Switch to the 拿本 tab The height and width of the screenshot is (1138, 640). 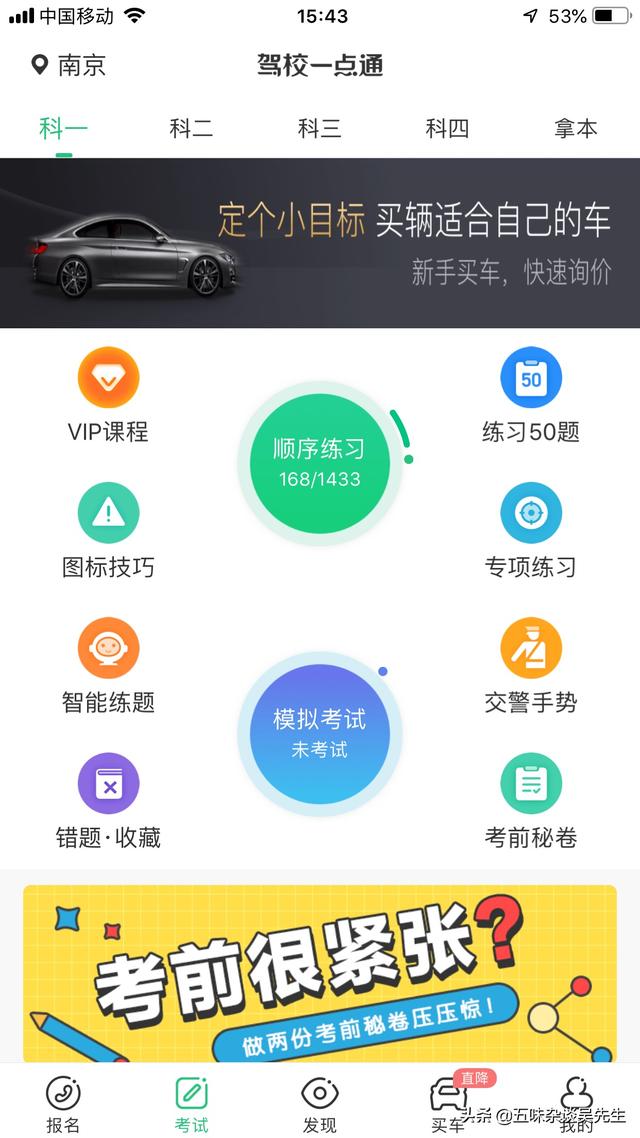[x=575, y=128]
